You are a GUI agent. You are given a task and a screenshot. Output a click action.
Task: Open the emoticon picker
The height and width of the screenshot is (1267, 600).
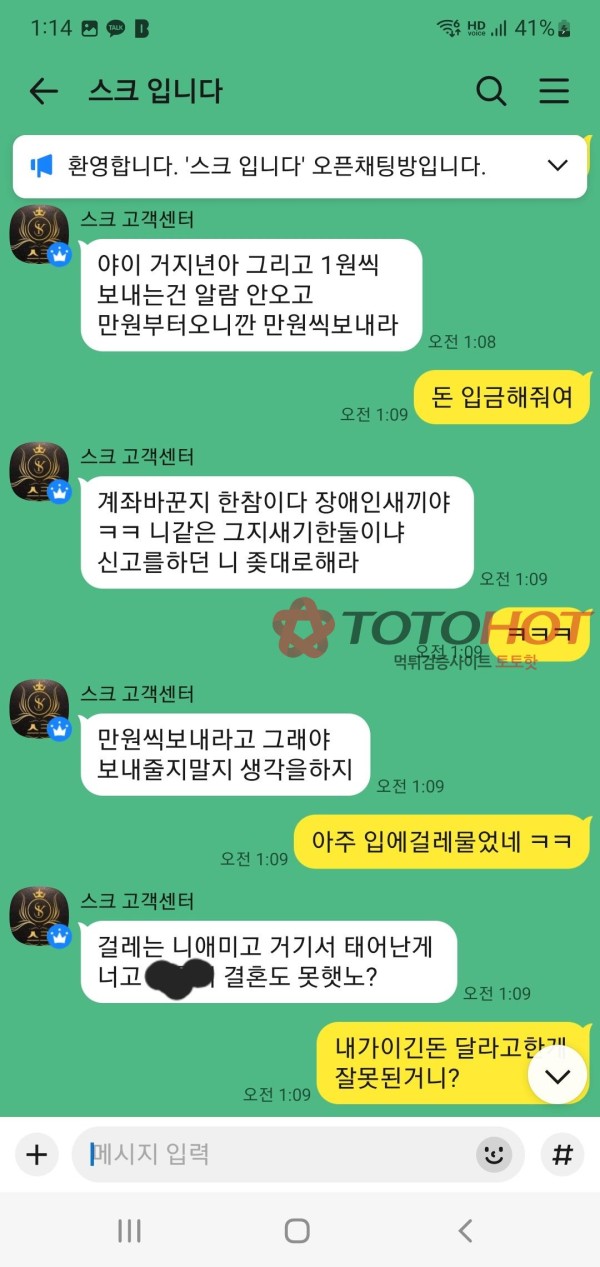tap(493, 1155)
